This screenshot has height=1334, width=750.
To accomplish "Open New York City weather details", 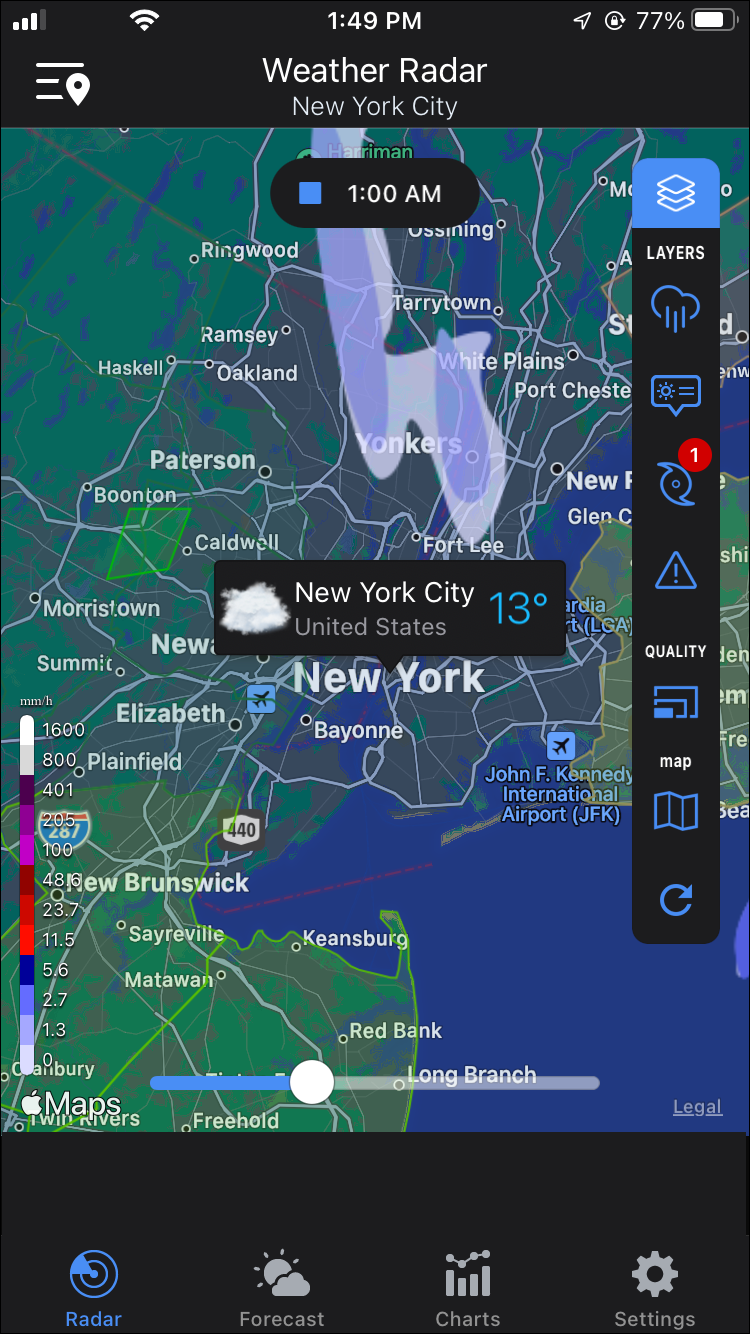I will (x=390, y=609).
